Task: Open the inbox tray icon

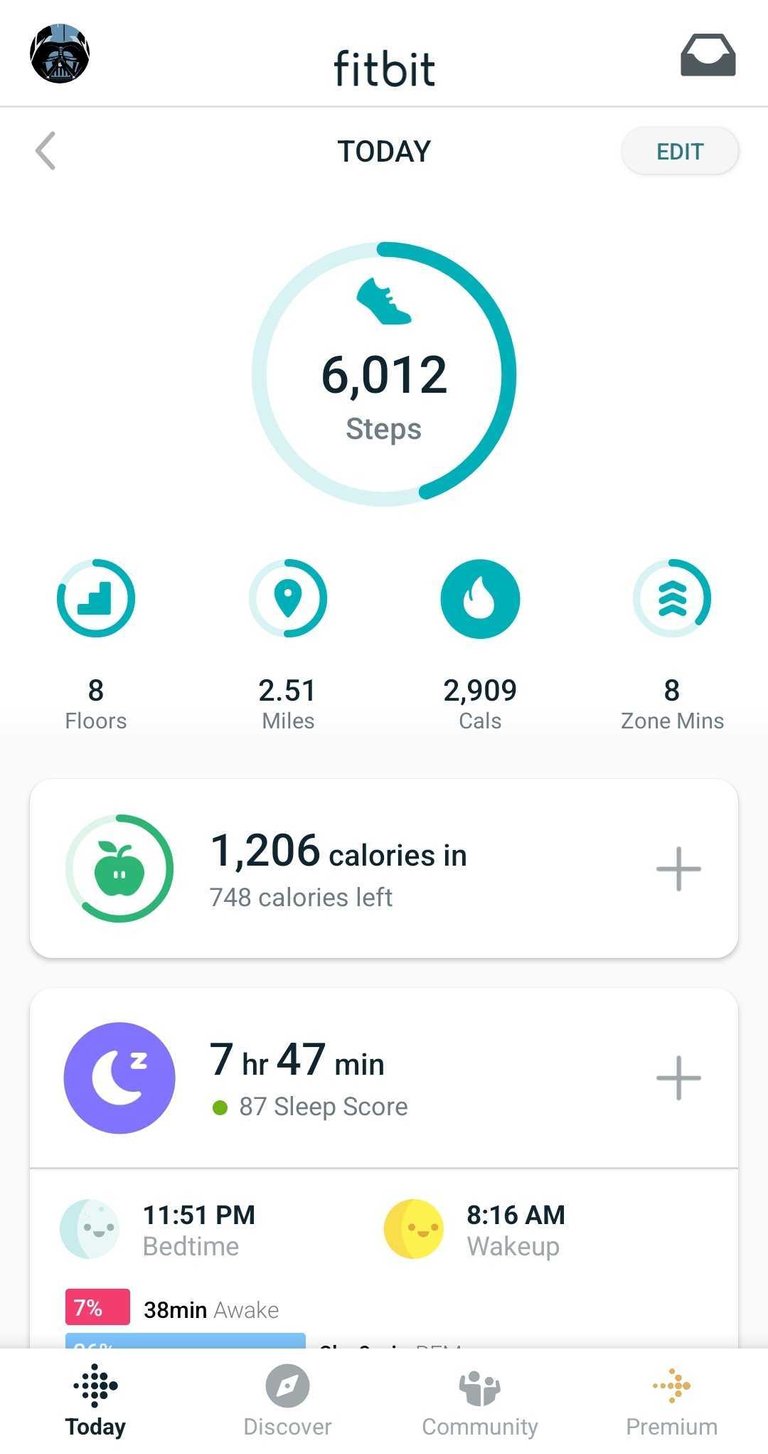Action: (x=708, y=55)
